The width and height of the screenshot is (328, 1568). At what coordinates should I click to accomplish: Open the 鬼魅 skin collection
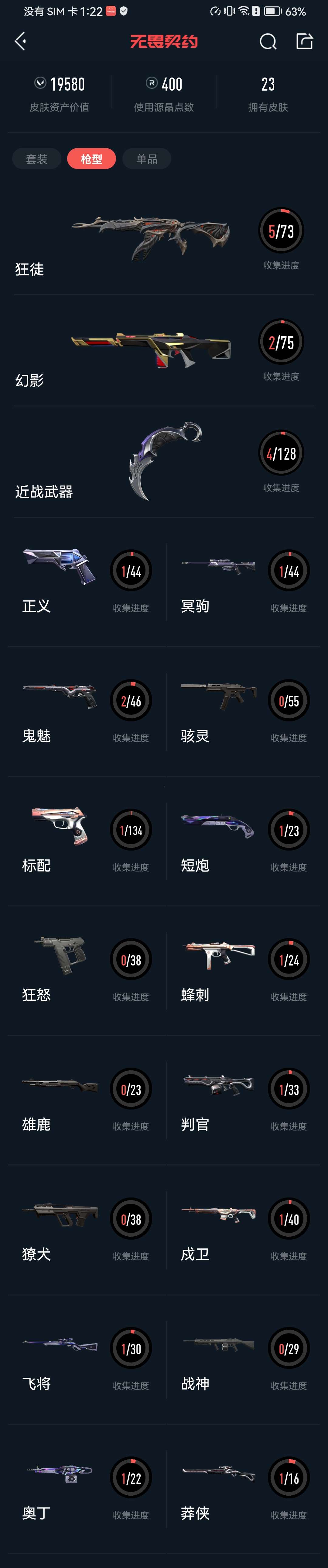coord(85,710)
